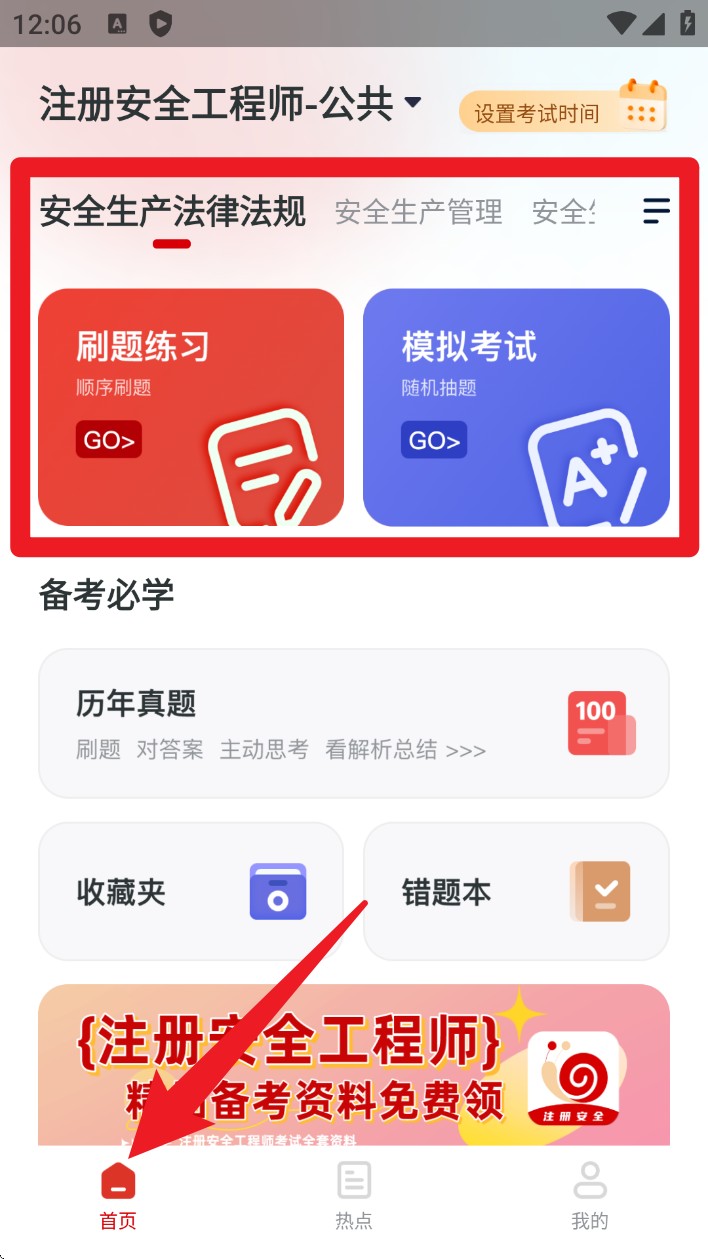Open the 收藏夹 favorites folder

(190, 891)
